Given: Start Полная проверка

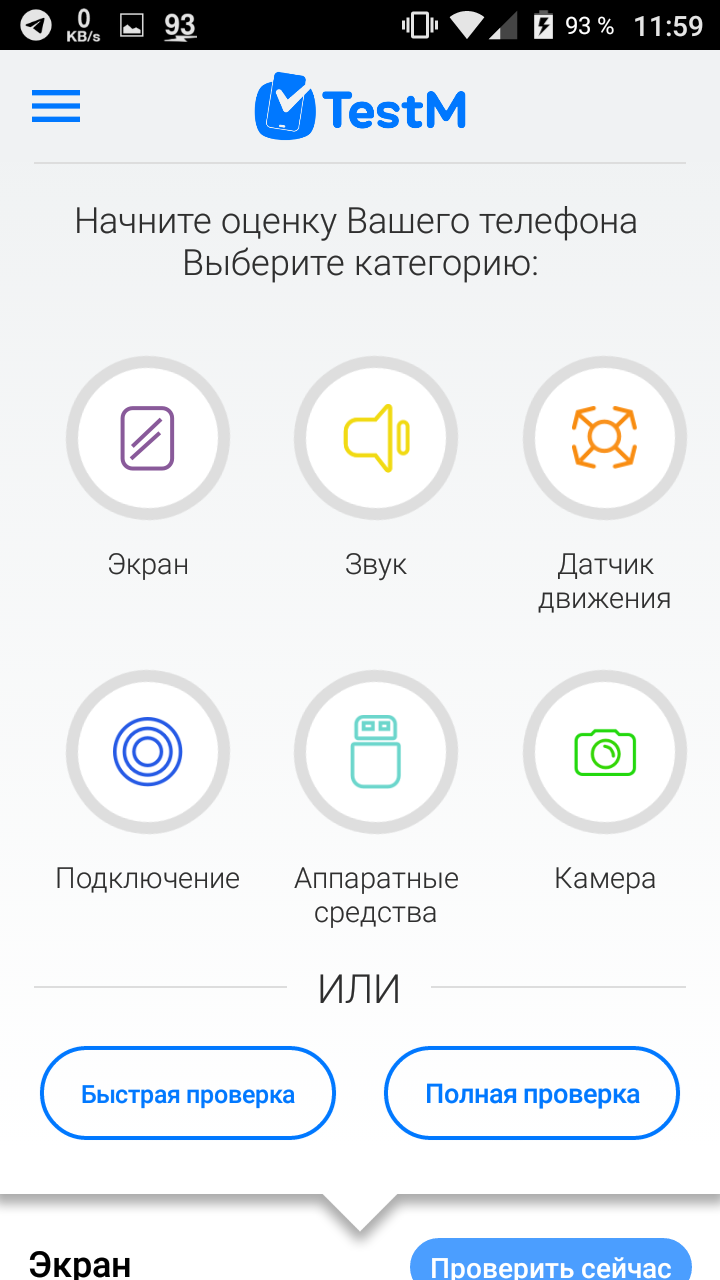Looking at the screenshot, I should tap(532, 1093).
